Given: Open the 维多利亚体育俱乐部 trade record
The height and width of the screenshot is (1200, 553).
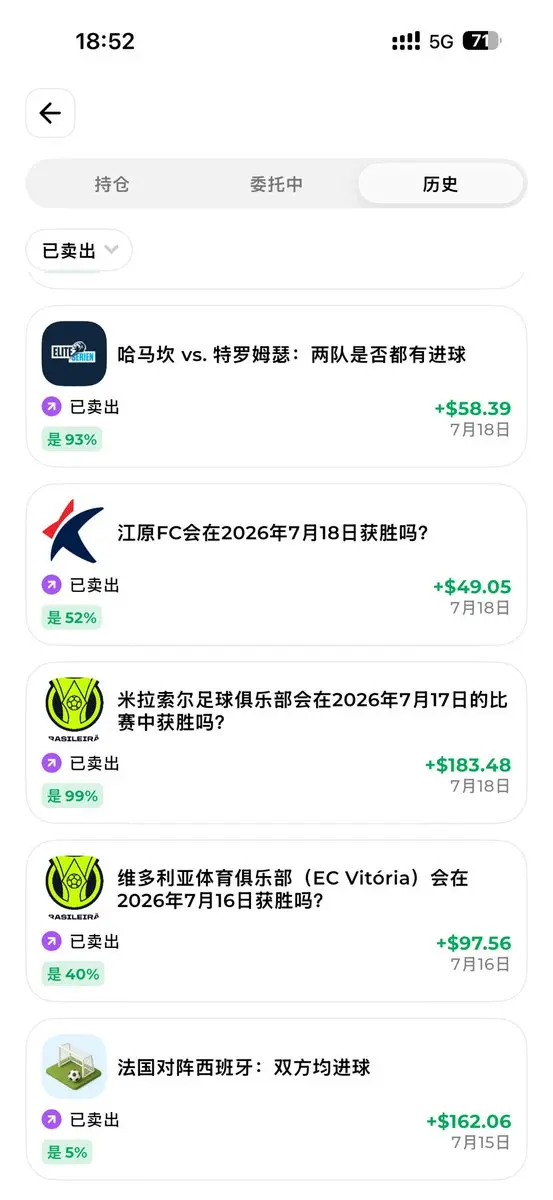Looking at the screenshot, I should click(276, 920).
